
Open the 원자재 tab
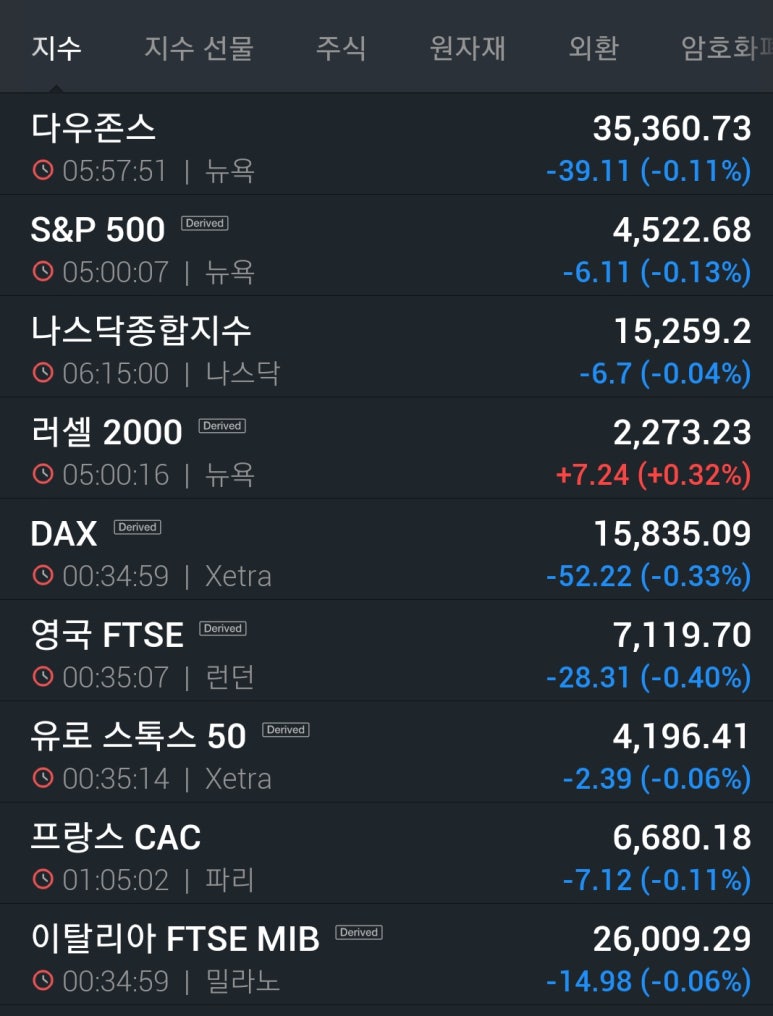pyautogui.click(x=466, y=47)
